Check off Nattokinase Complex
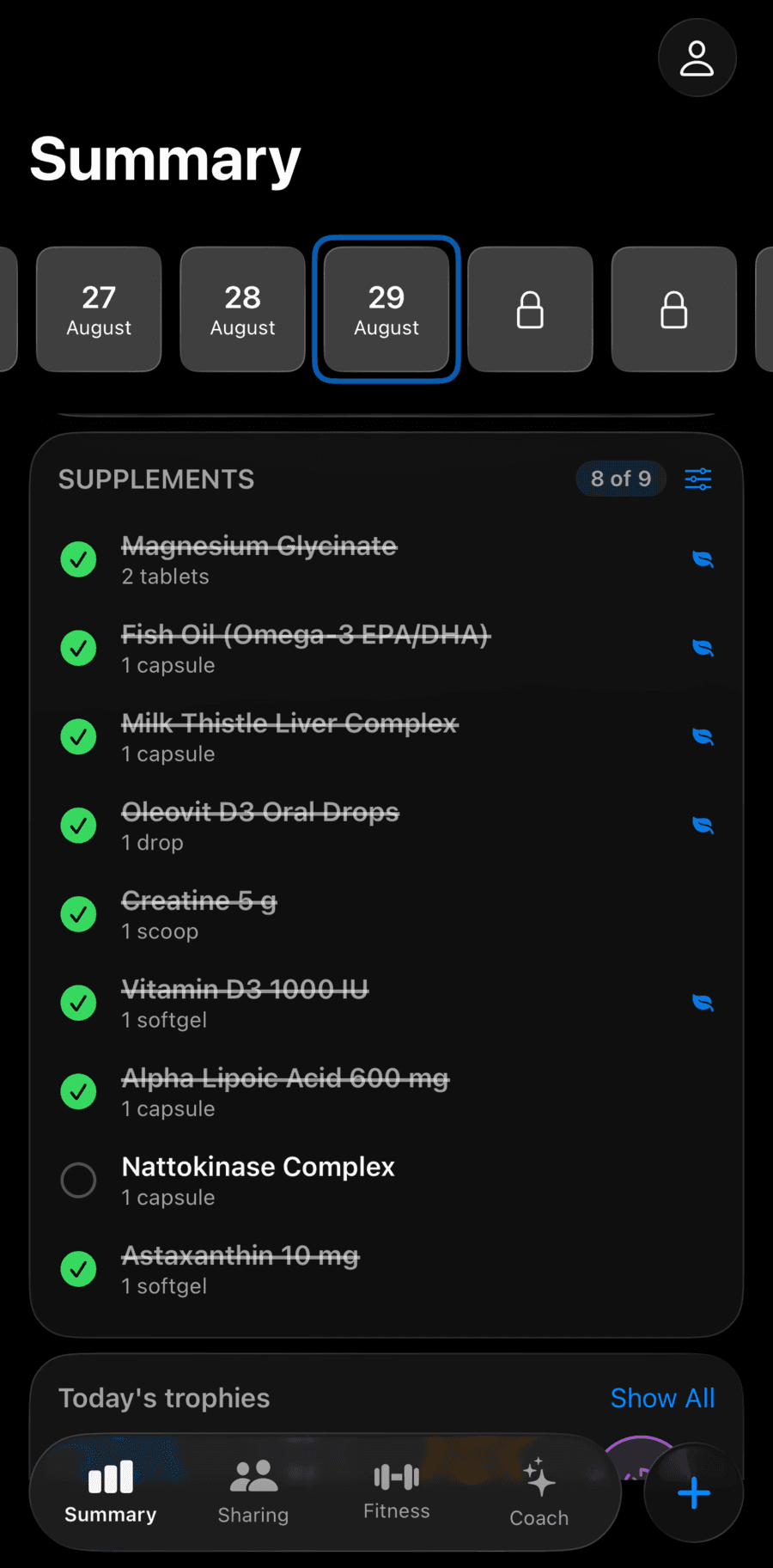 tap(78, 1180)
